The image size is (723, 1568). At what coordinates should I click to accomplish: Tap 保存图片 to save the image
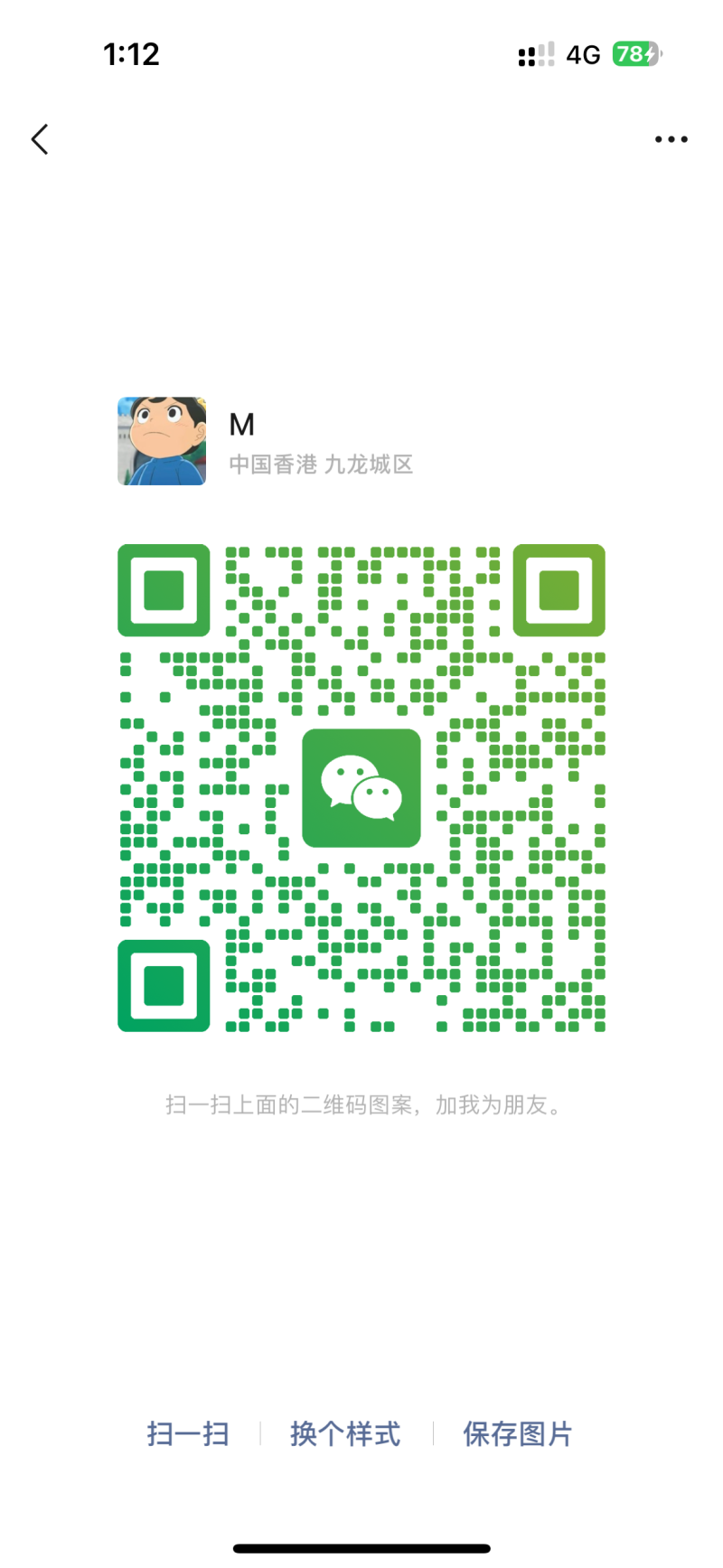(x=518, y=1434)
